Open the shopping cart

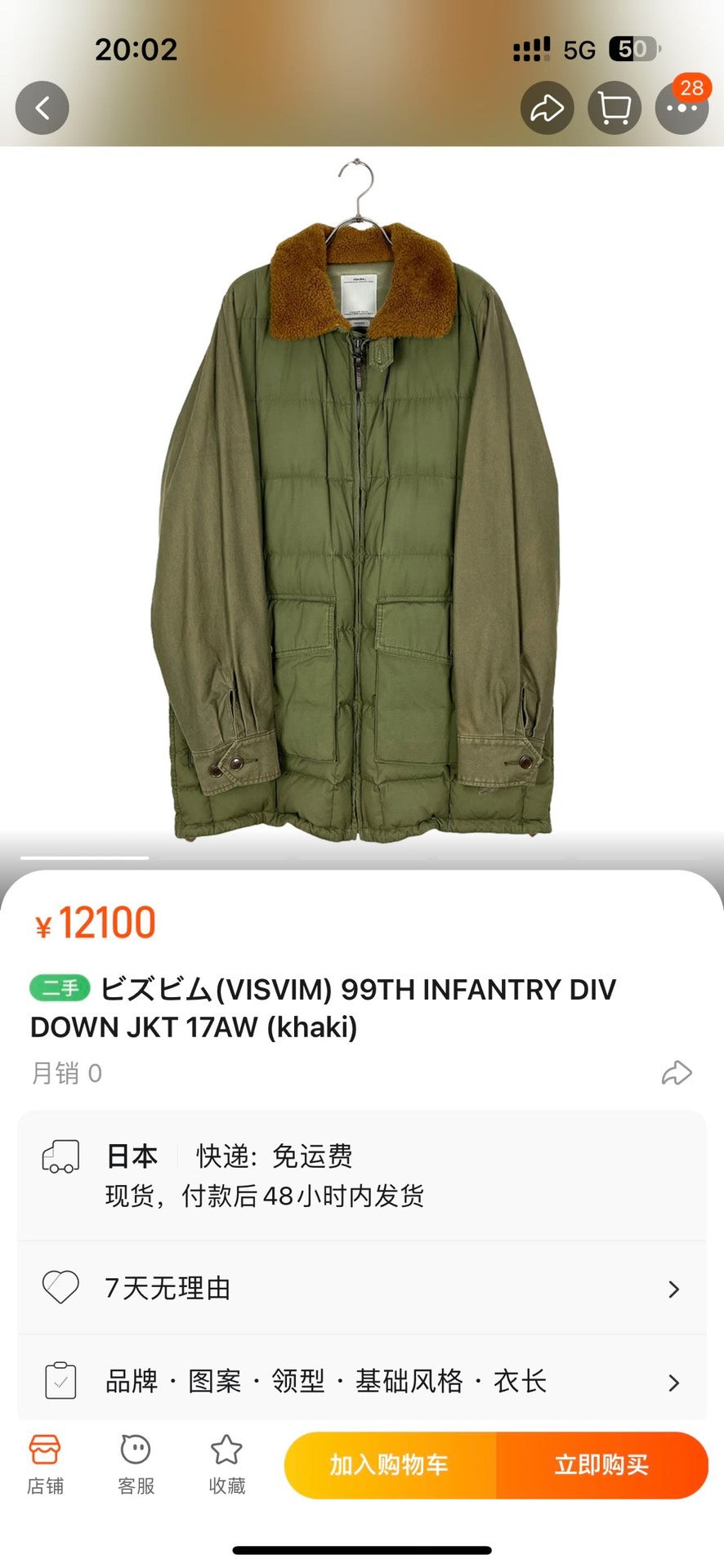click(615, 108)
